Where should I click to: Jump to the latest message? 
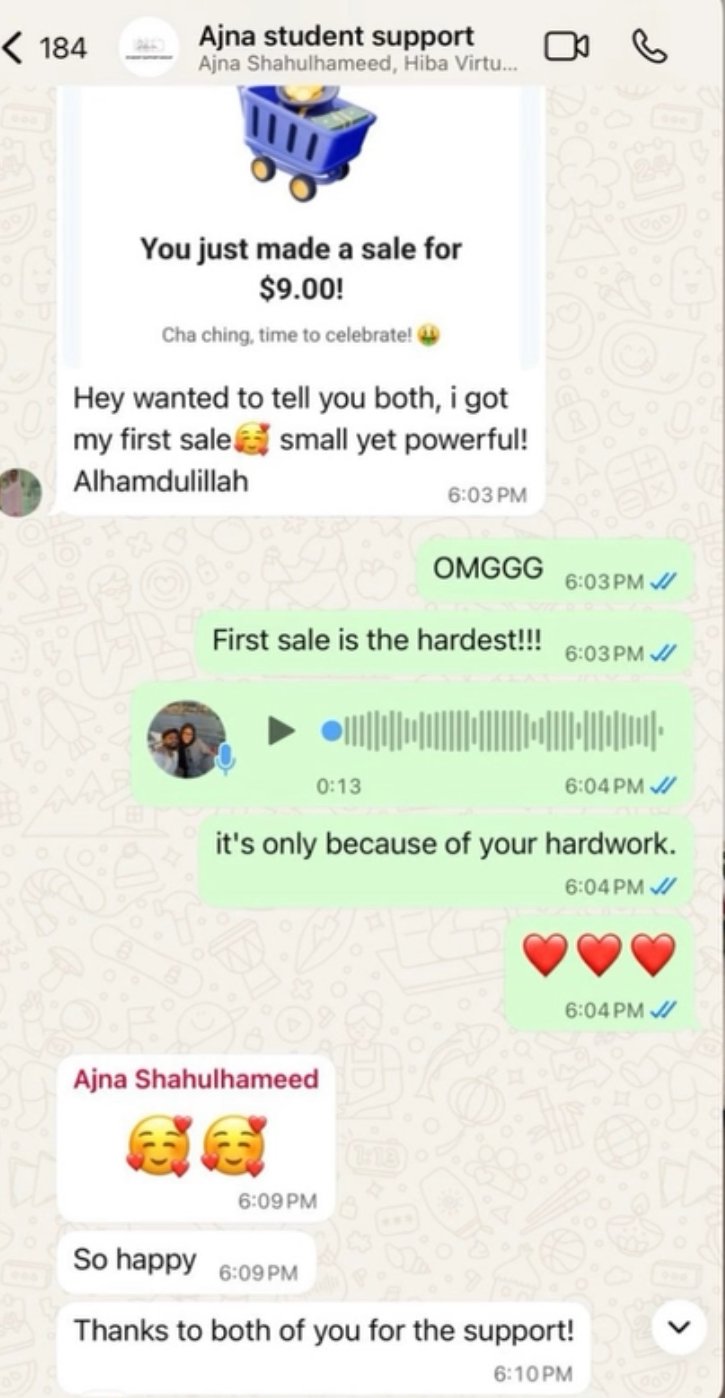(x=679, y=1327)
